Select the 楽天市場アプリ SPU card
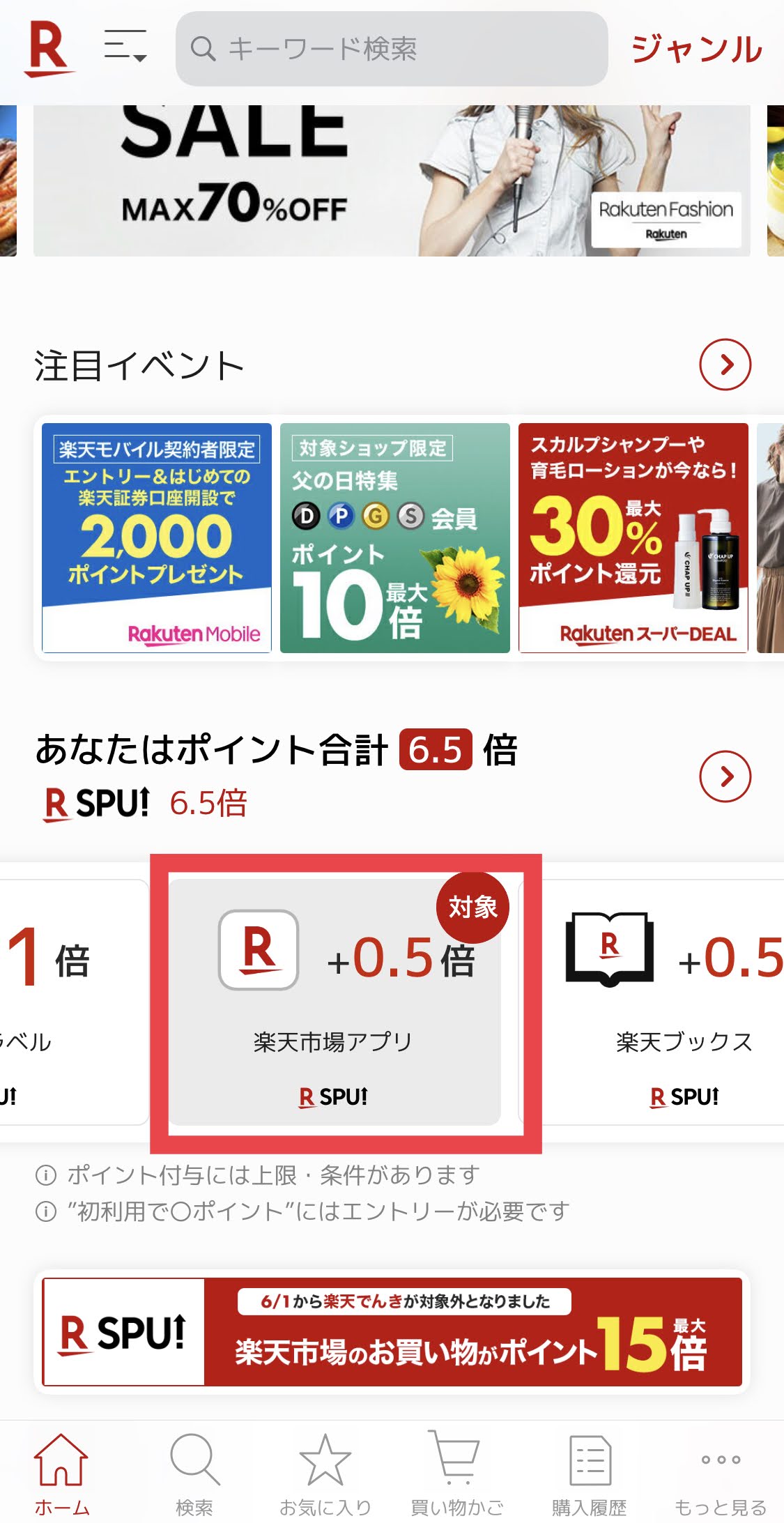The height and width of the screenshot is (1523, 784). click(335, 1002)
